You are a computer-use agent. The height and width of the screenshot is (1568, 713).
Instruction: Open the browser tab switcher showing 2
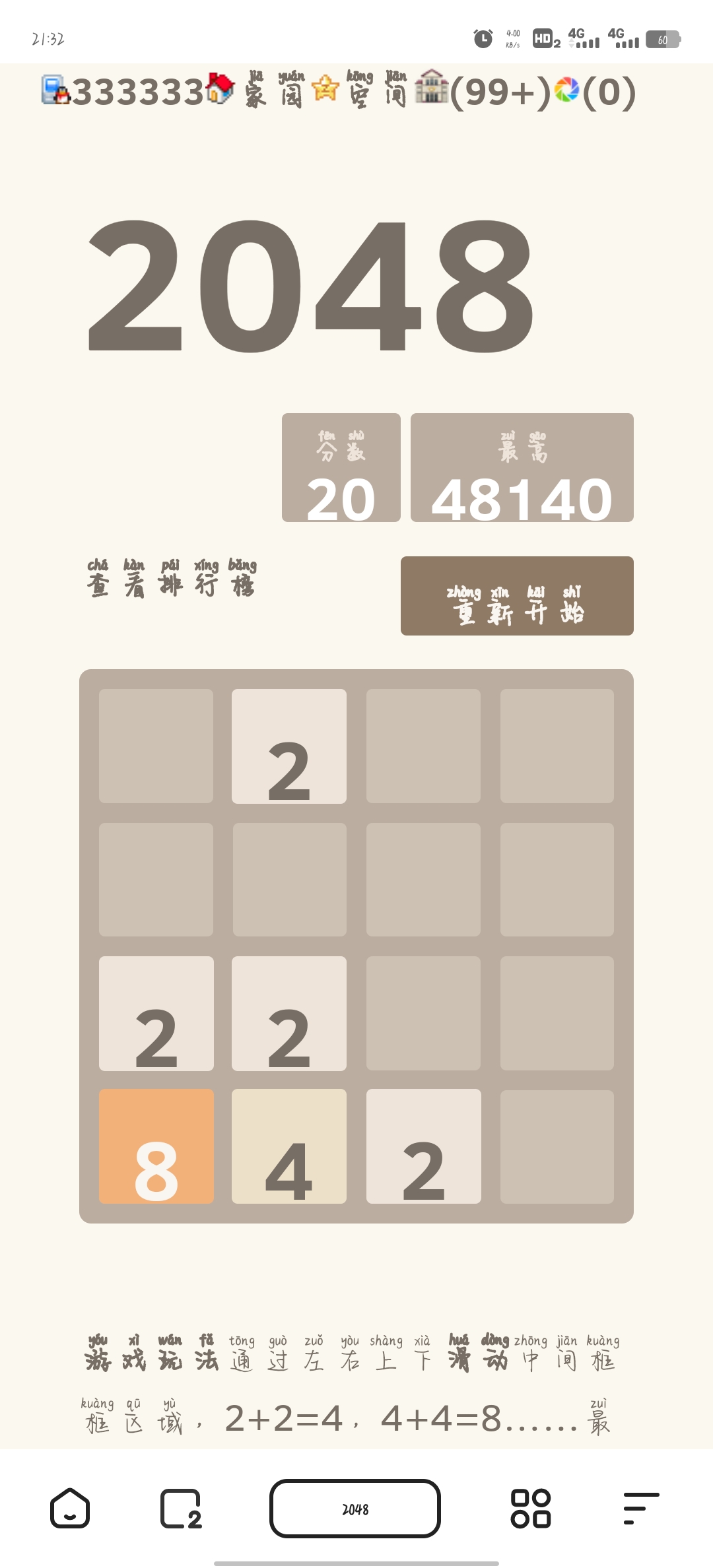click(x=181, y=1509)
